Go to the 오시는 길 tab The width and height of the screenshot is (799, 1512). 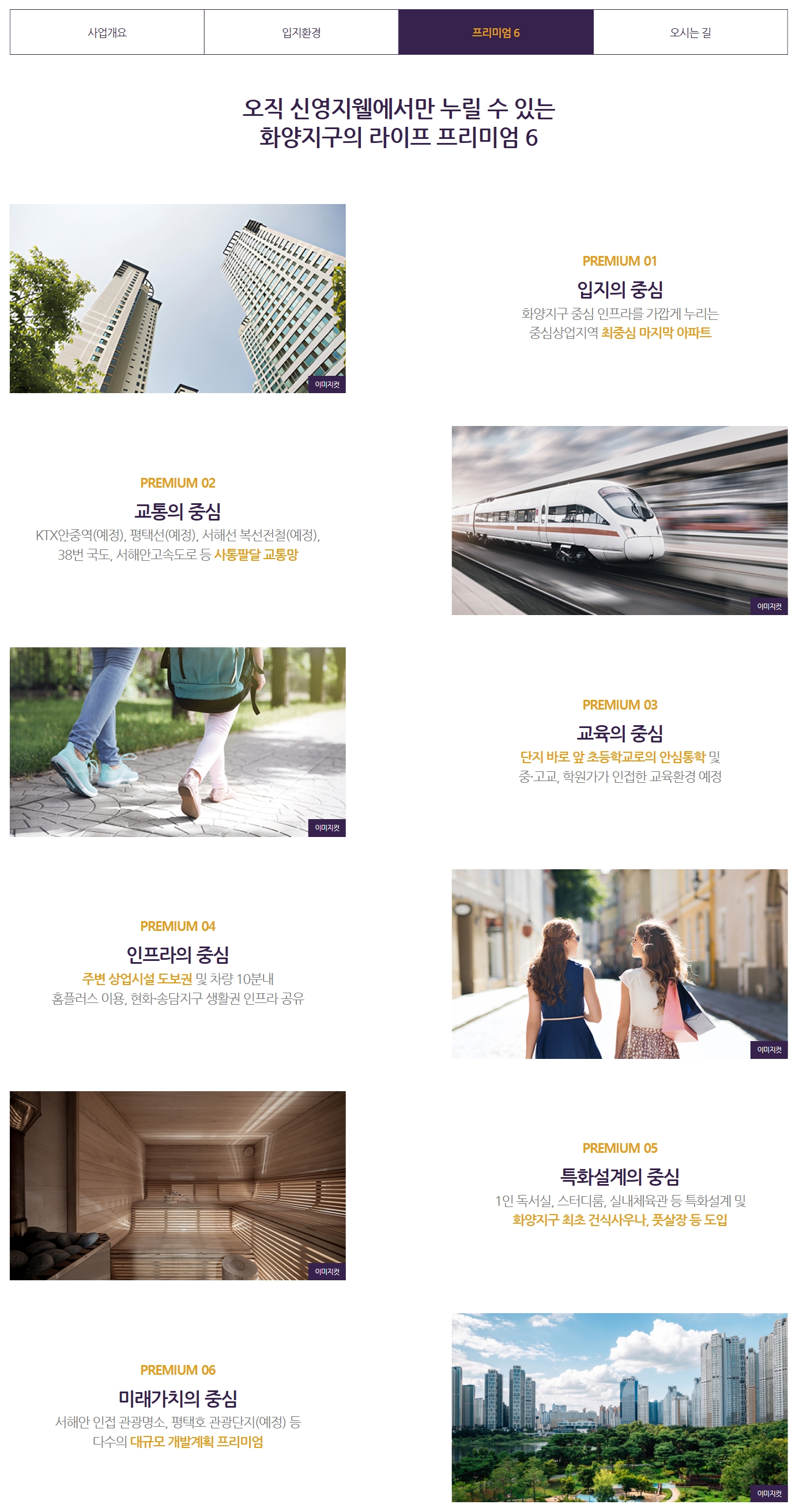[690, 32]
